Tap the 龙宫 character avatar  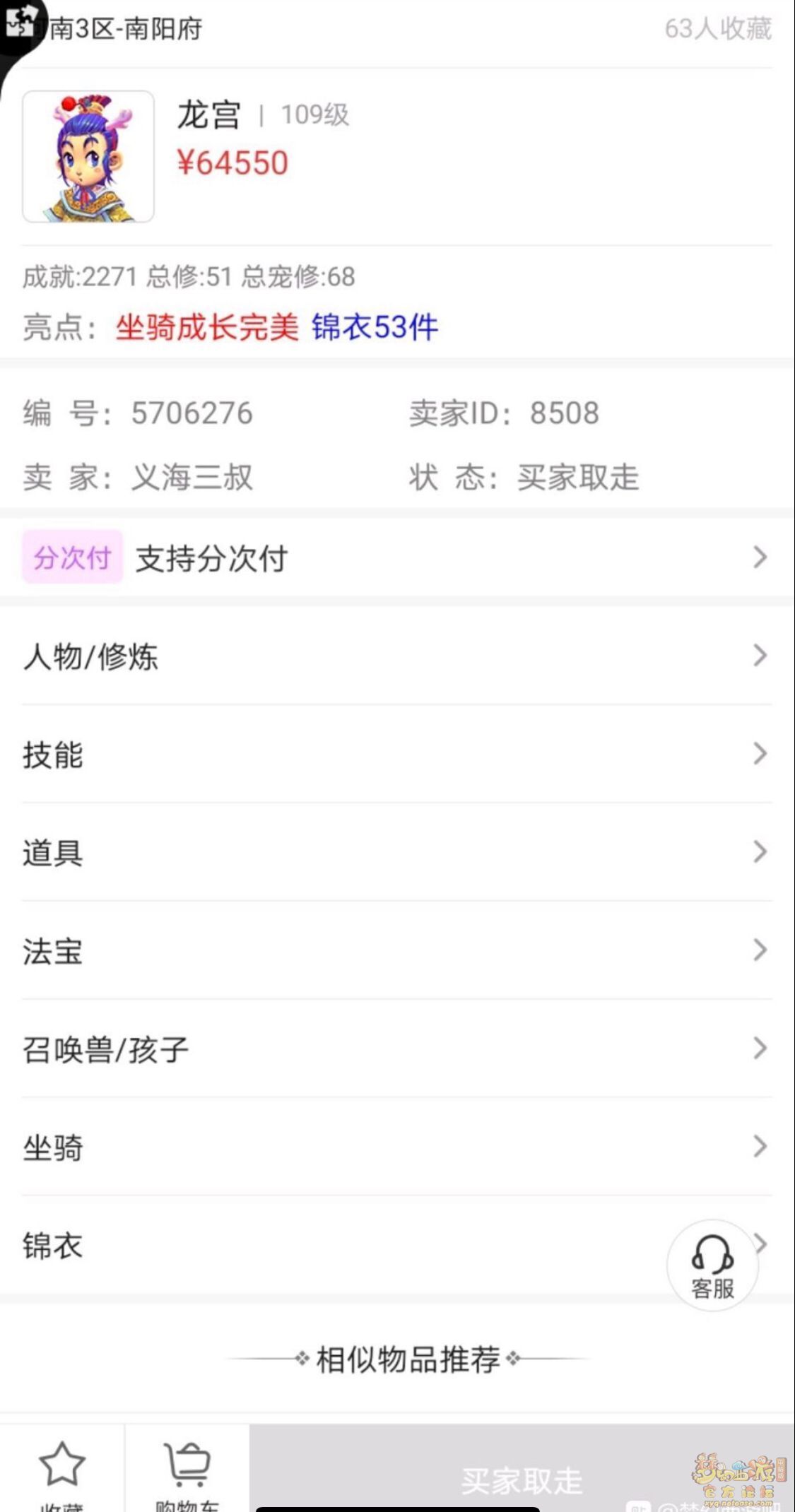click(88, 157)
